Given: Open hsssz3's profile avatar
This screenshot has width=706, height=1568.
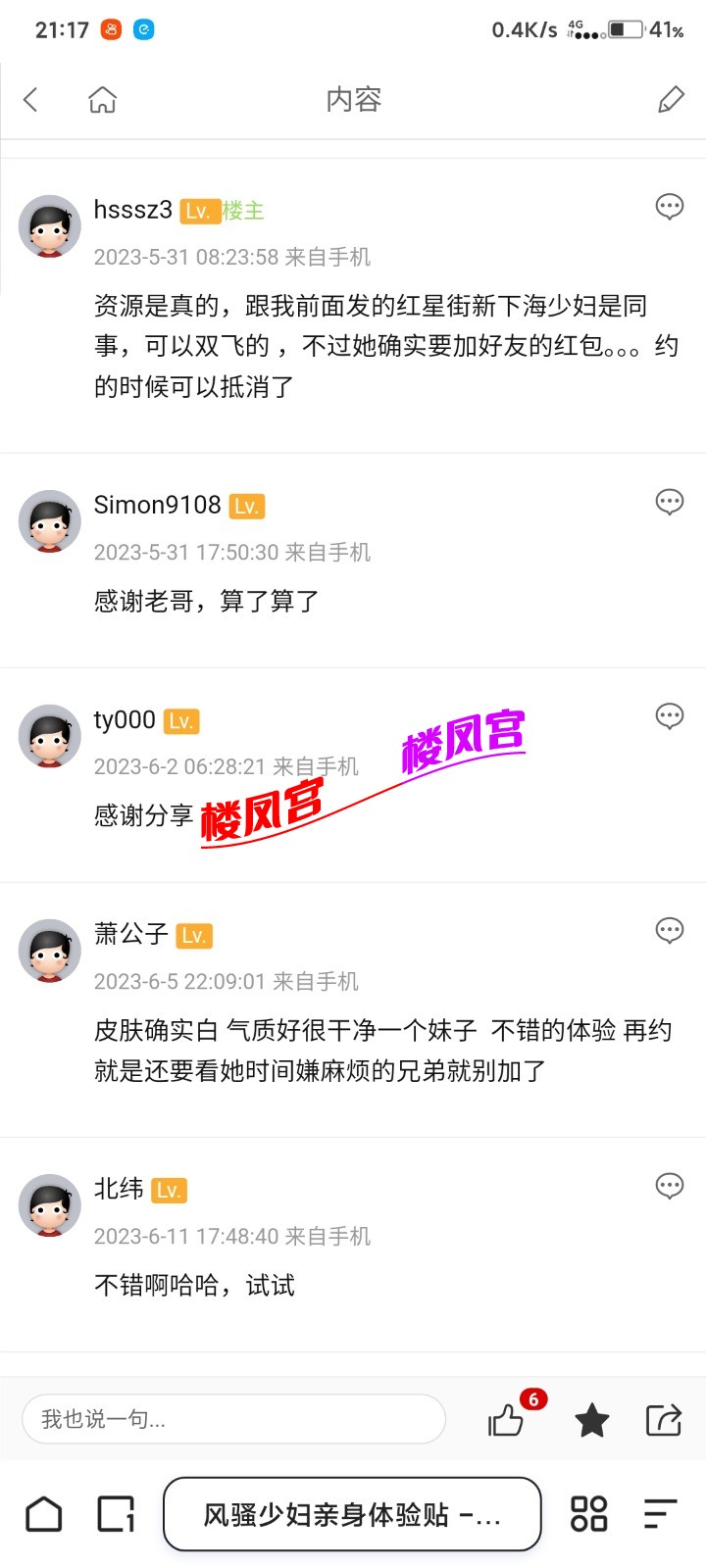Looking at the screenshot, I should [50, 226].
